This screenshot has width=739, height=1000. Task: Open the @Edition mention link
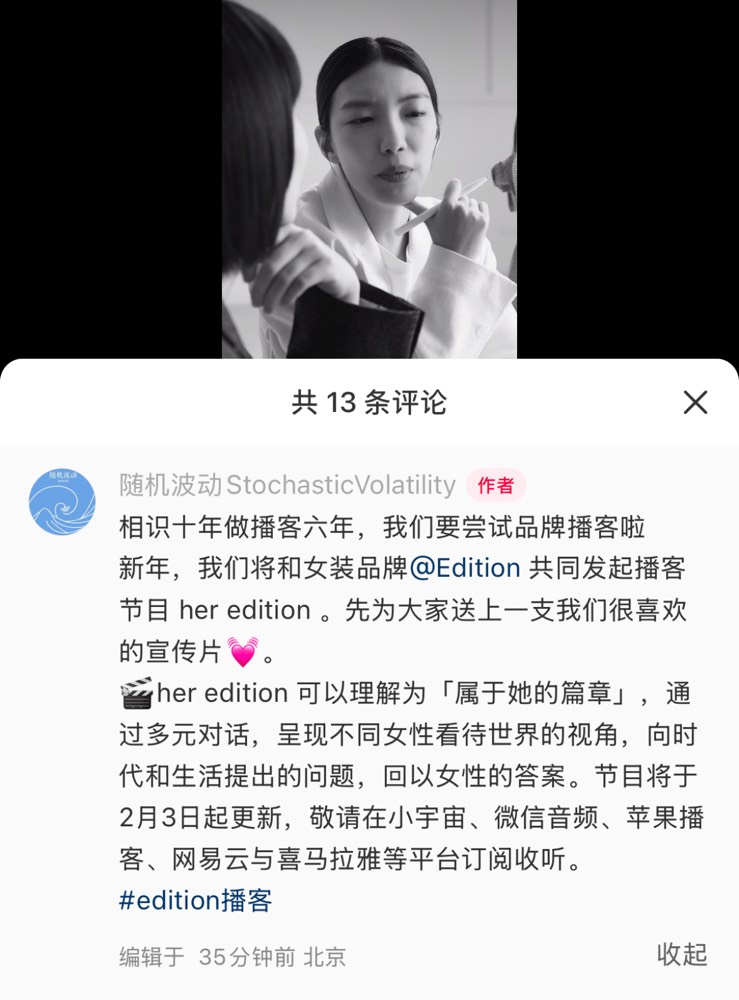click(x=465, y=568)
